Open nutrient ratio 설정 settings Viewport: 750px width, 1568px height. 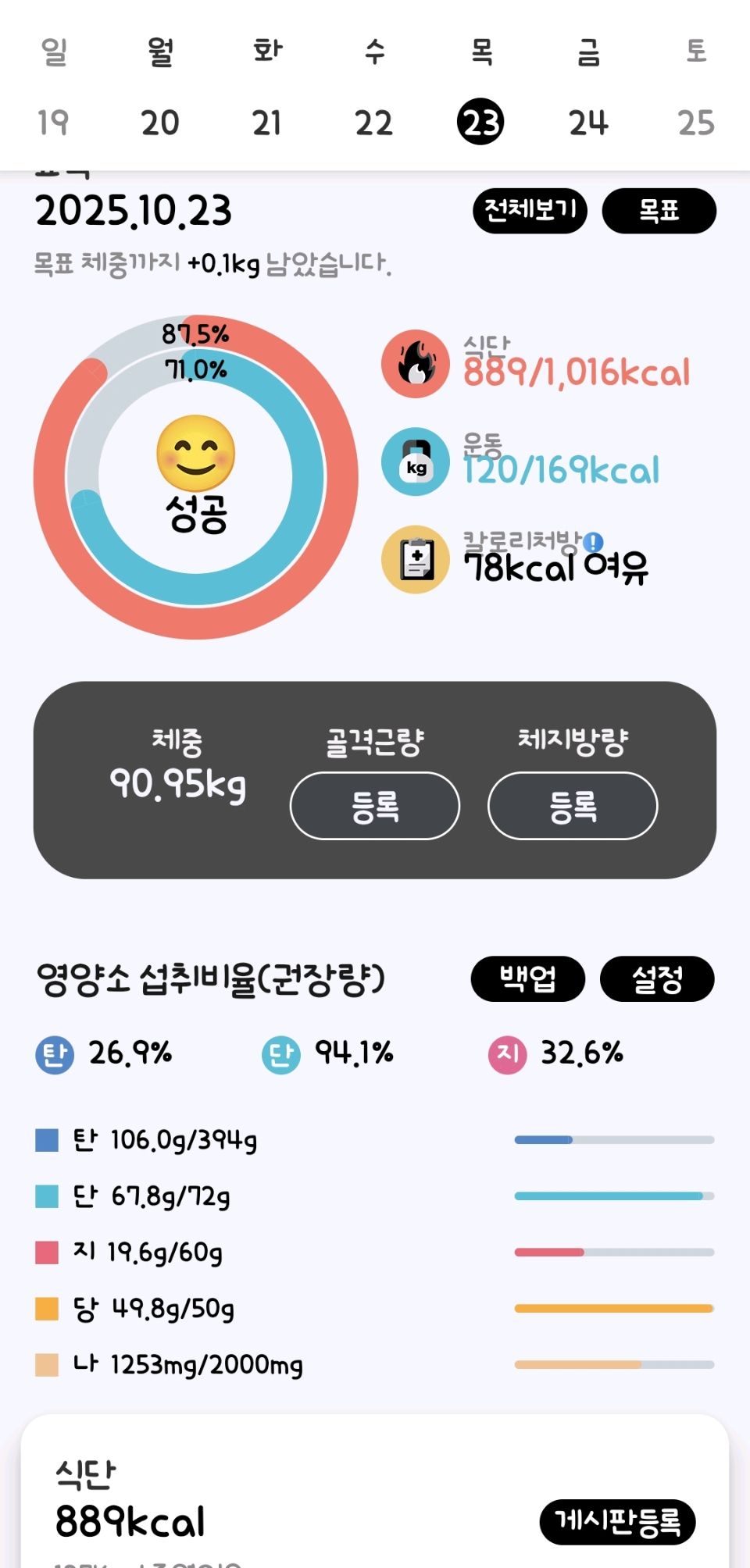pyautogui.click(x=657, y=978)
